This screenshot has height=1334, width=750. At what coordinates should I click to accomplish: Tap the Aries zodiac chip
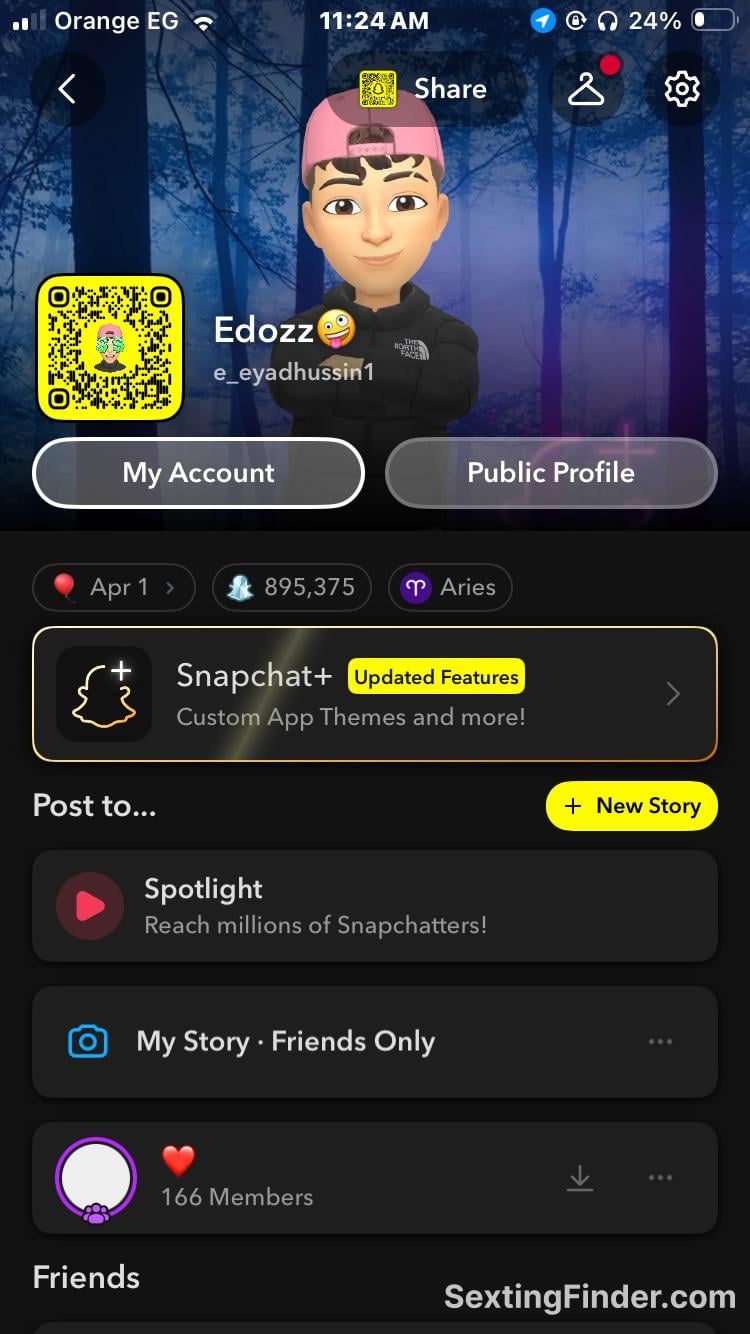450,588
